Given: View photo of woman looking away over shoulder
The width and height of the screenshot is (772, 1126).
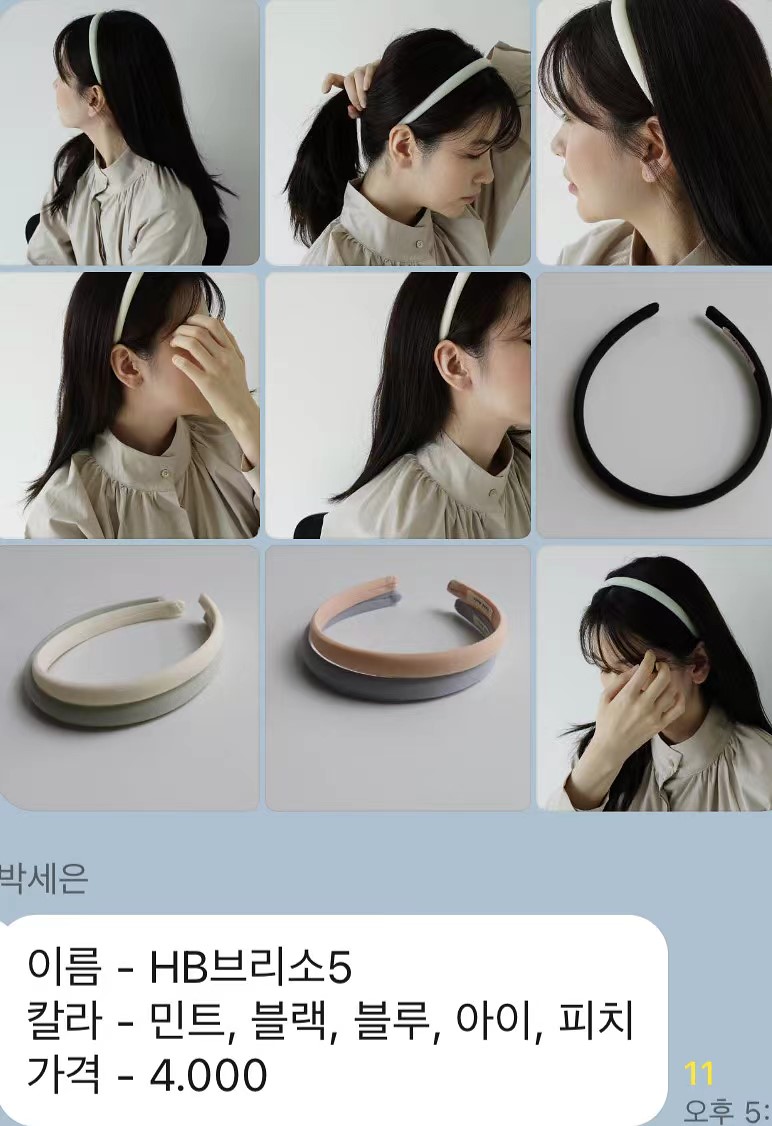Looking at the screenshot, I should point(129,132).
